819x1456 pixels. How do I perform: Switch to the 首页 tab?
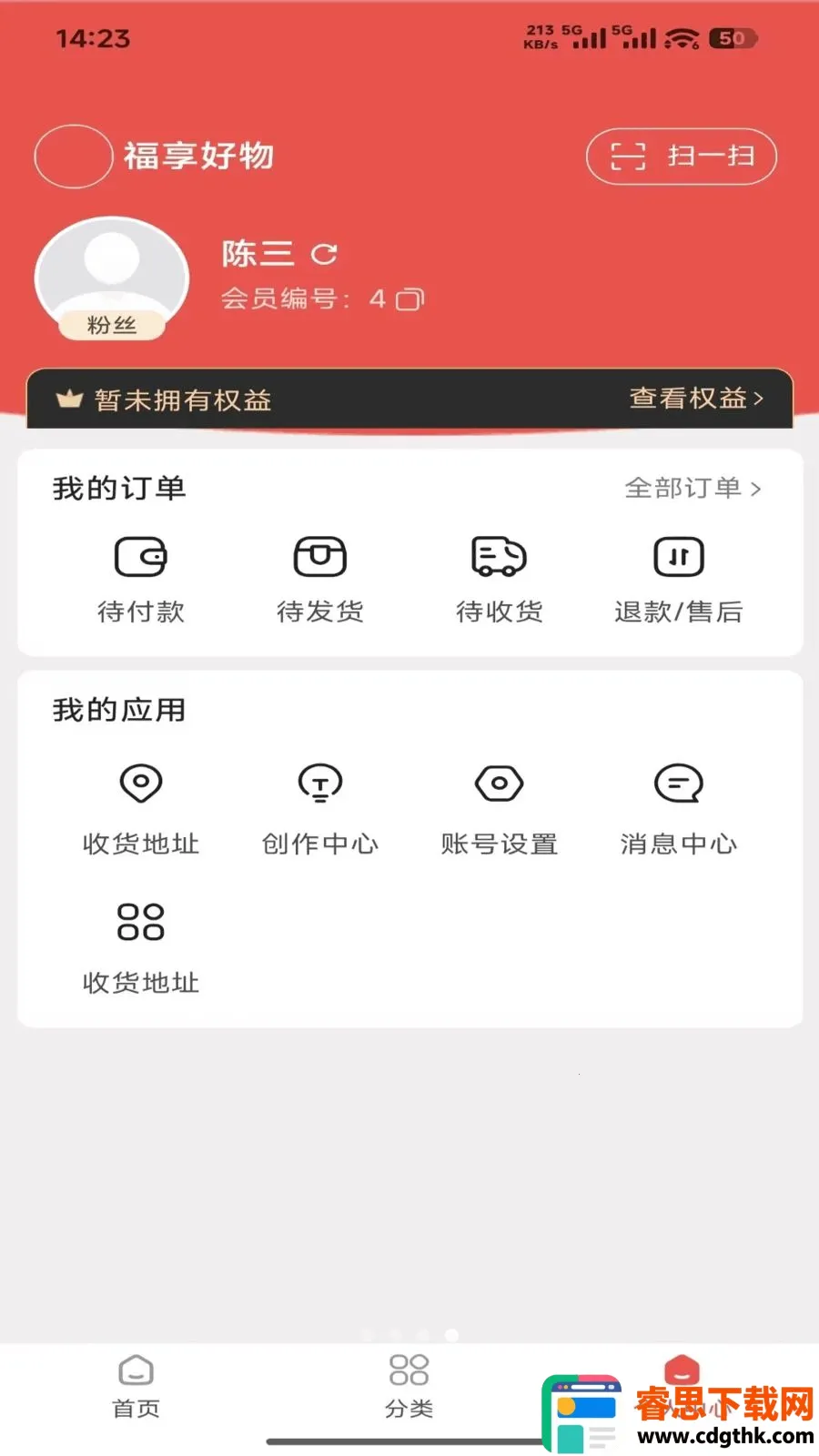point(136,1387)
